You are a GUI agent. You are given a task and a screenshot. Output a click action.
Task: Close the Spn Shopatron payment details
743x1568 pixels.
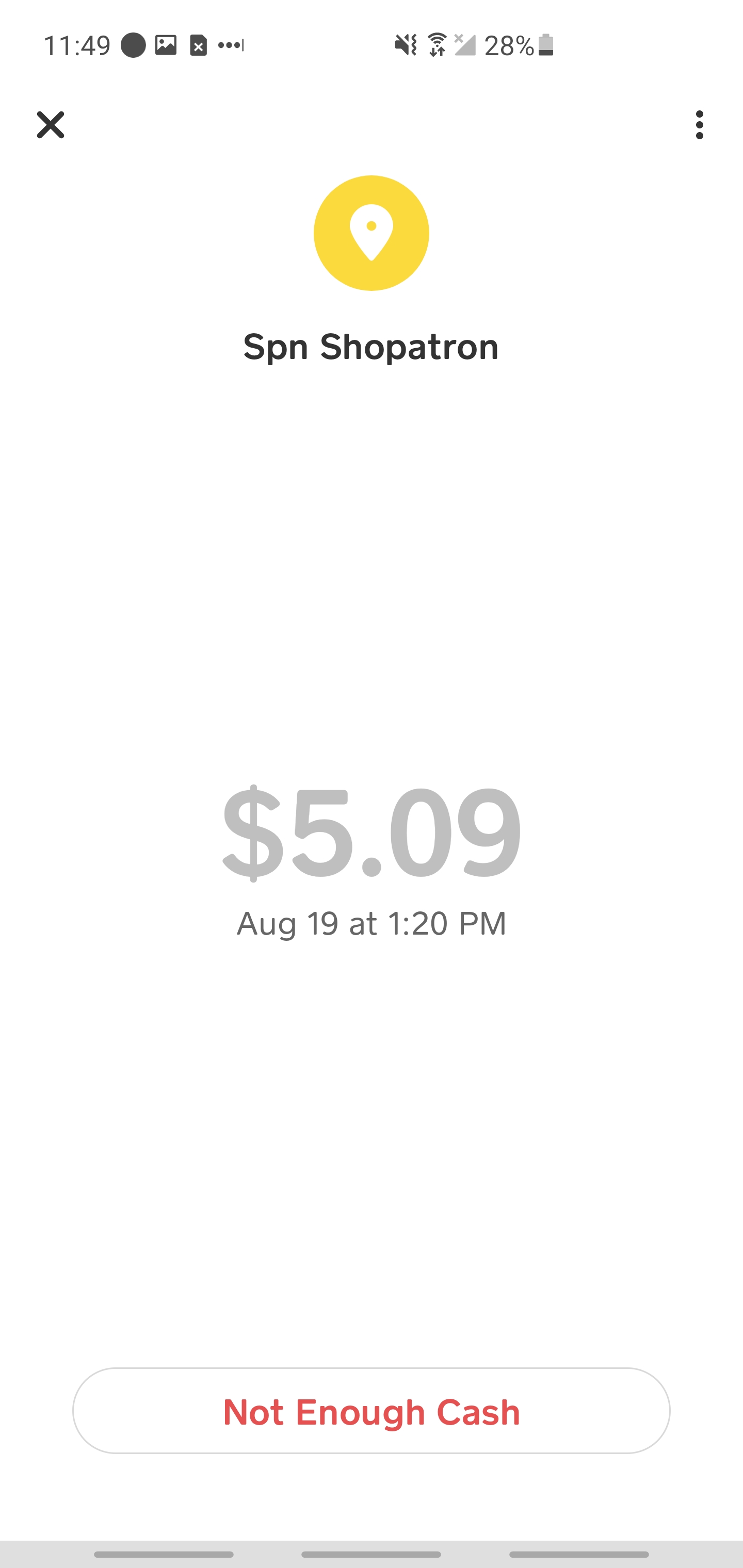pos(51,125)
